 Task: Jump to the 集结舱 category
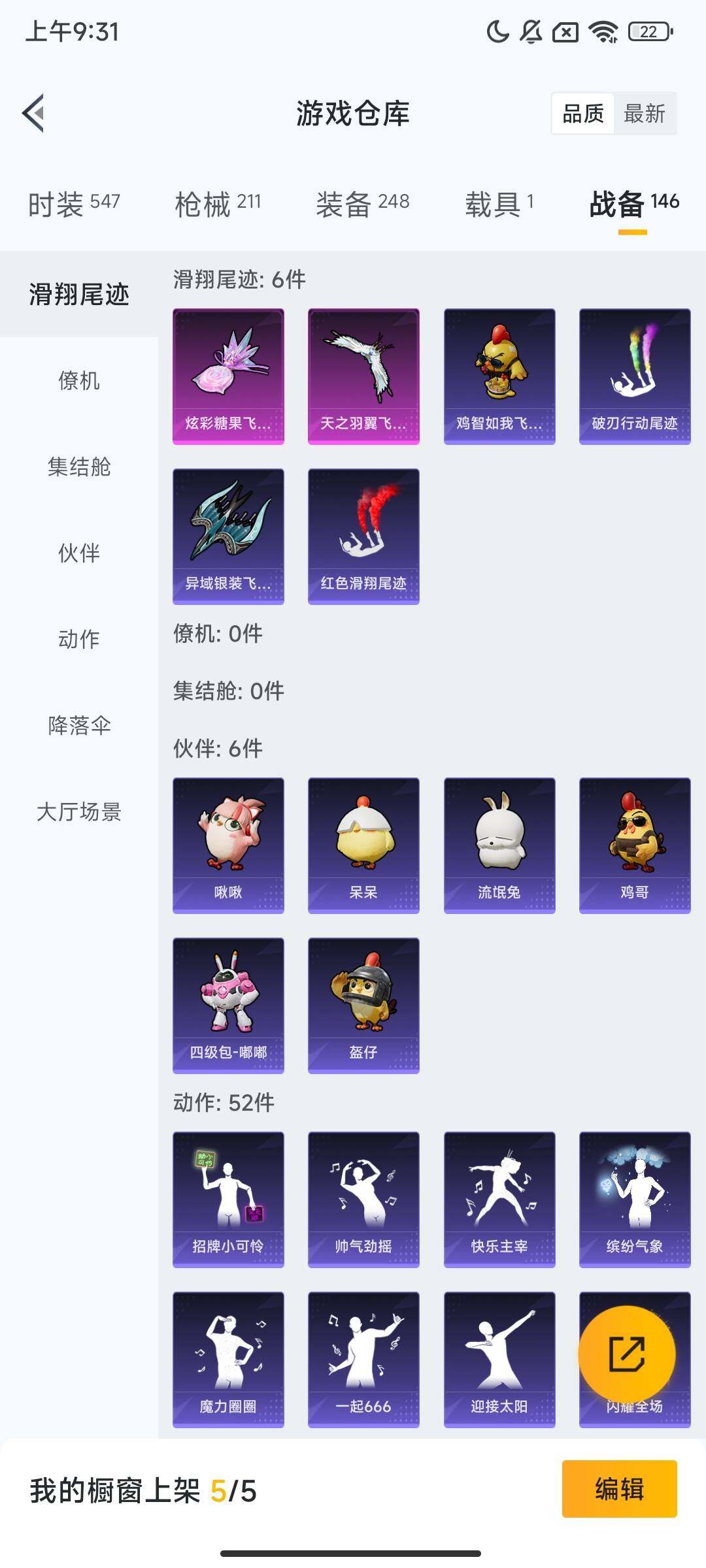click(x=79, y=466)
